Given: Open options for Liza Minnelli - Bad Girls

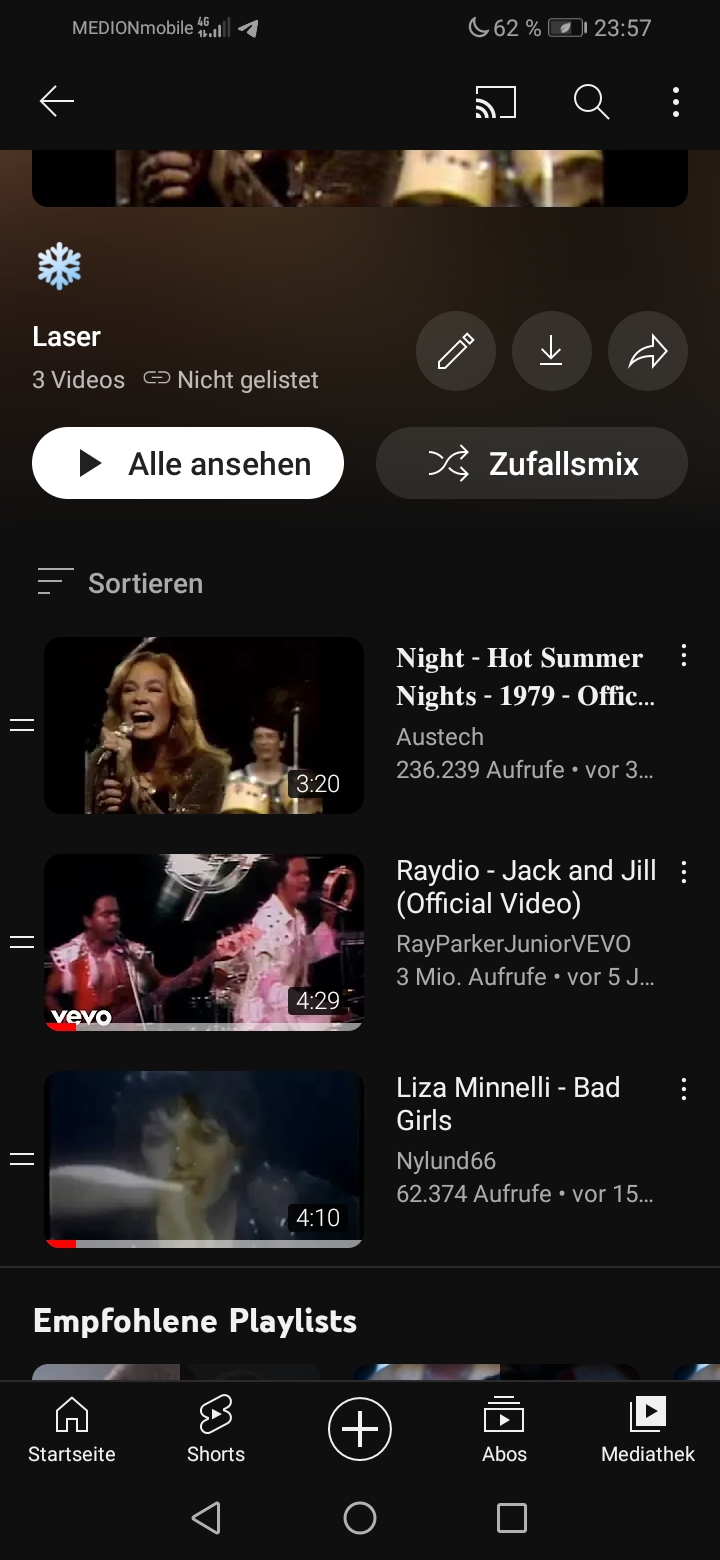Looking at the screenshot, I should click(x=684, y=1089).
